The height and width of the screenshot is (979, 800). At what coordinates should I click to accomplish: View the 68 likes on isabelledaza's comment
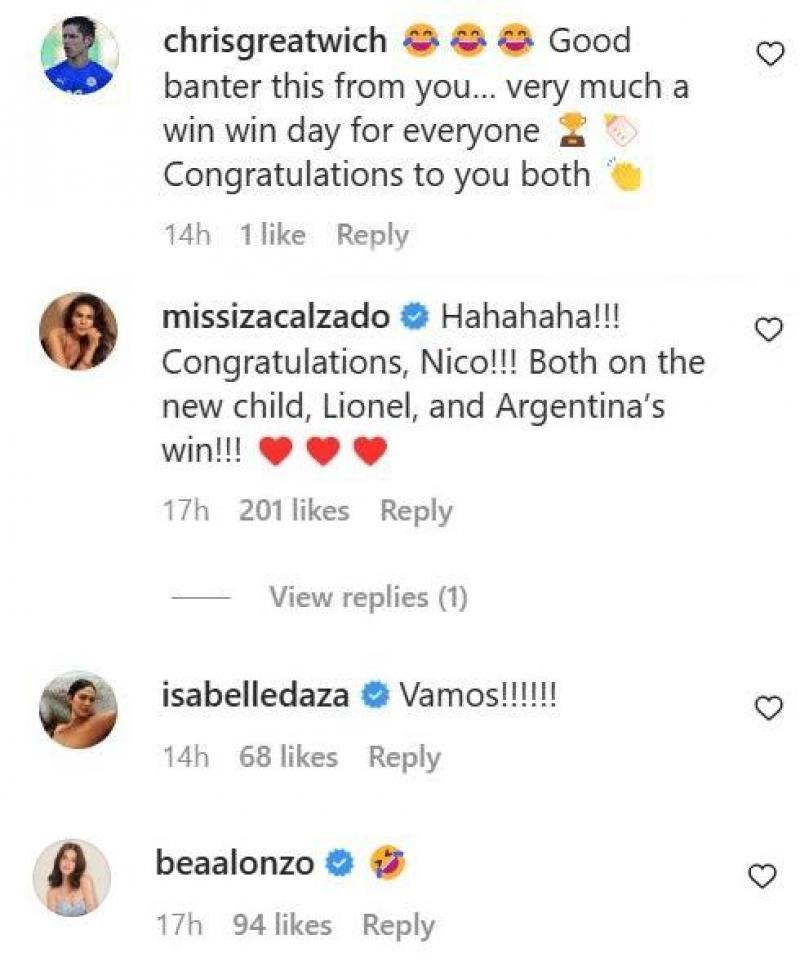(x=288, y=757)
